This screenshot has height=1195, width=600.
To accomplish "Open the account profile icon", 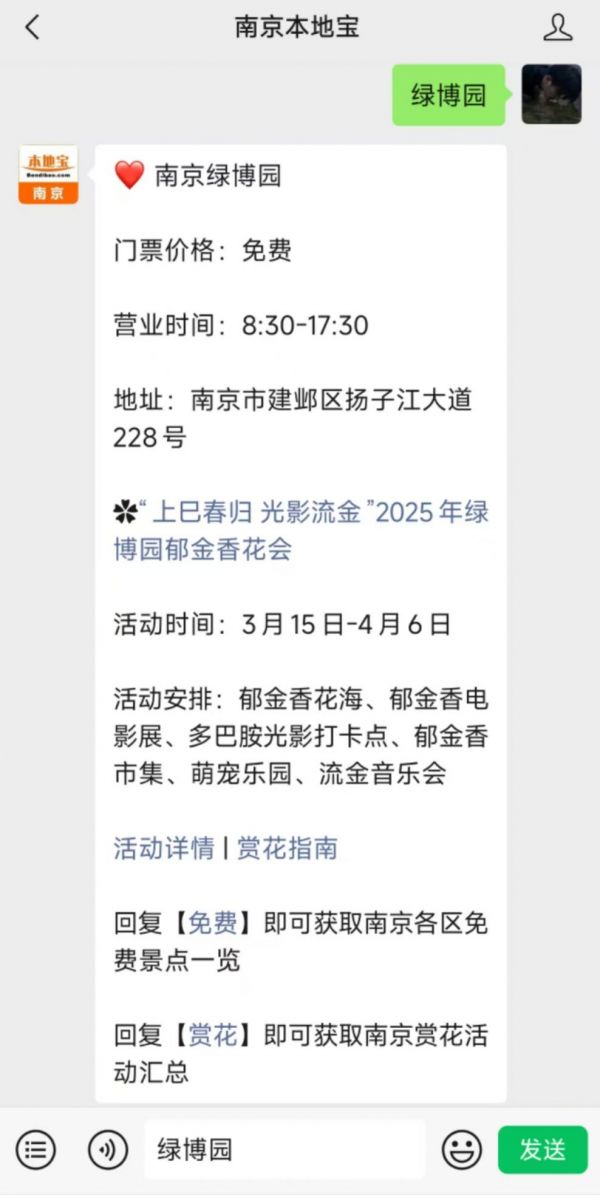I will click(558, 27).
